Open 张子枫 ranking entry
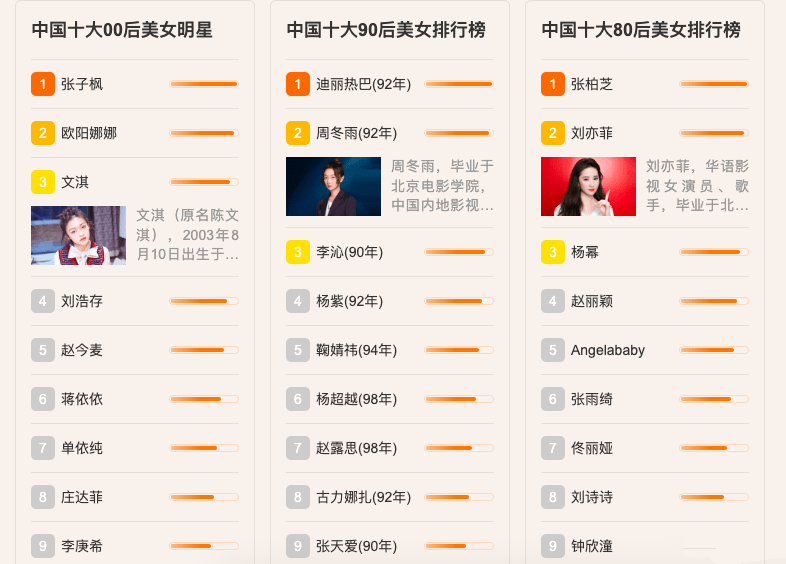 pyautogui.click(x=82, y=84)
